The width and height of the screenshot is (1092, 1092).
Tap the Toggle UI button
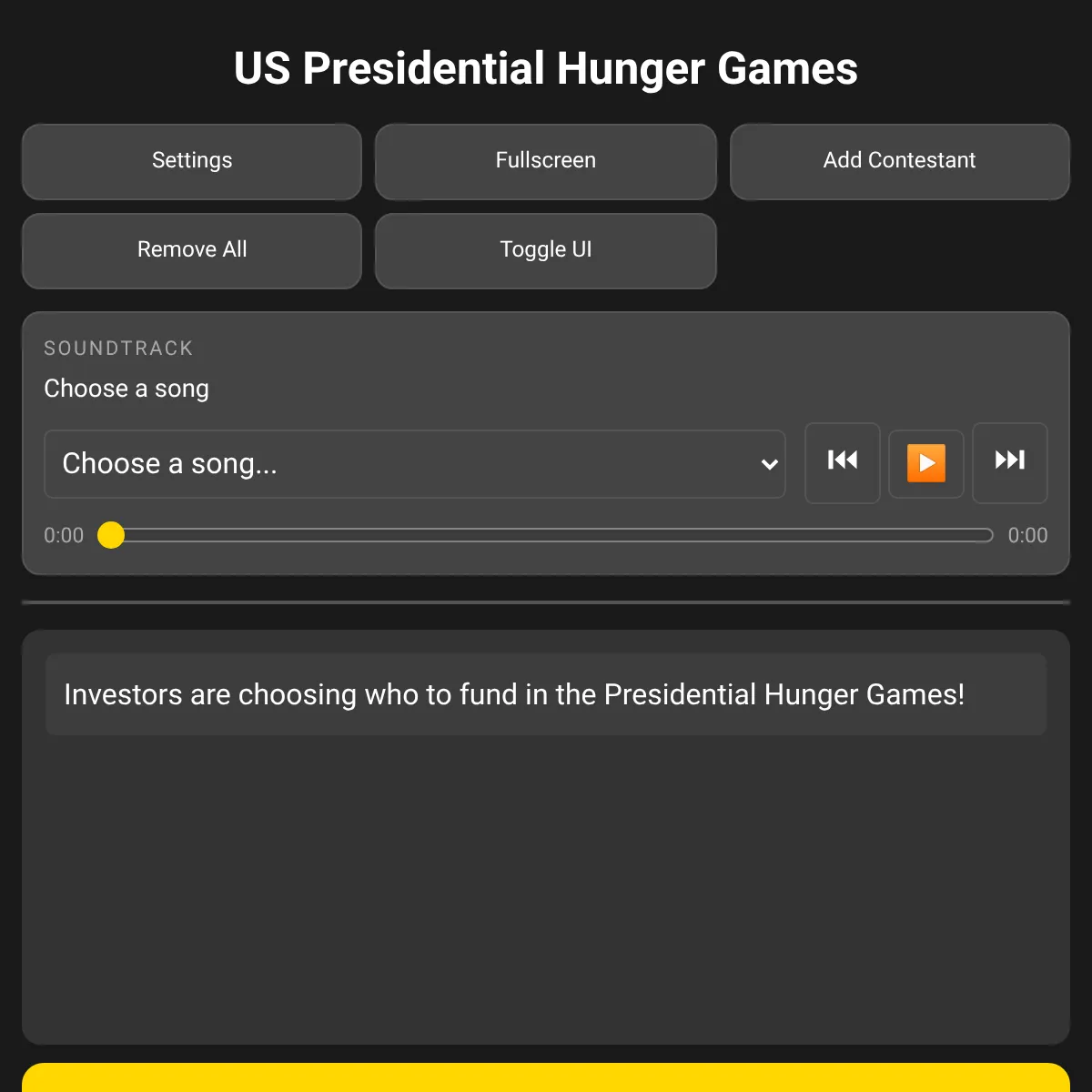[546, 250]
